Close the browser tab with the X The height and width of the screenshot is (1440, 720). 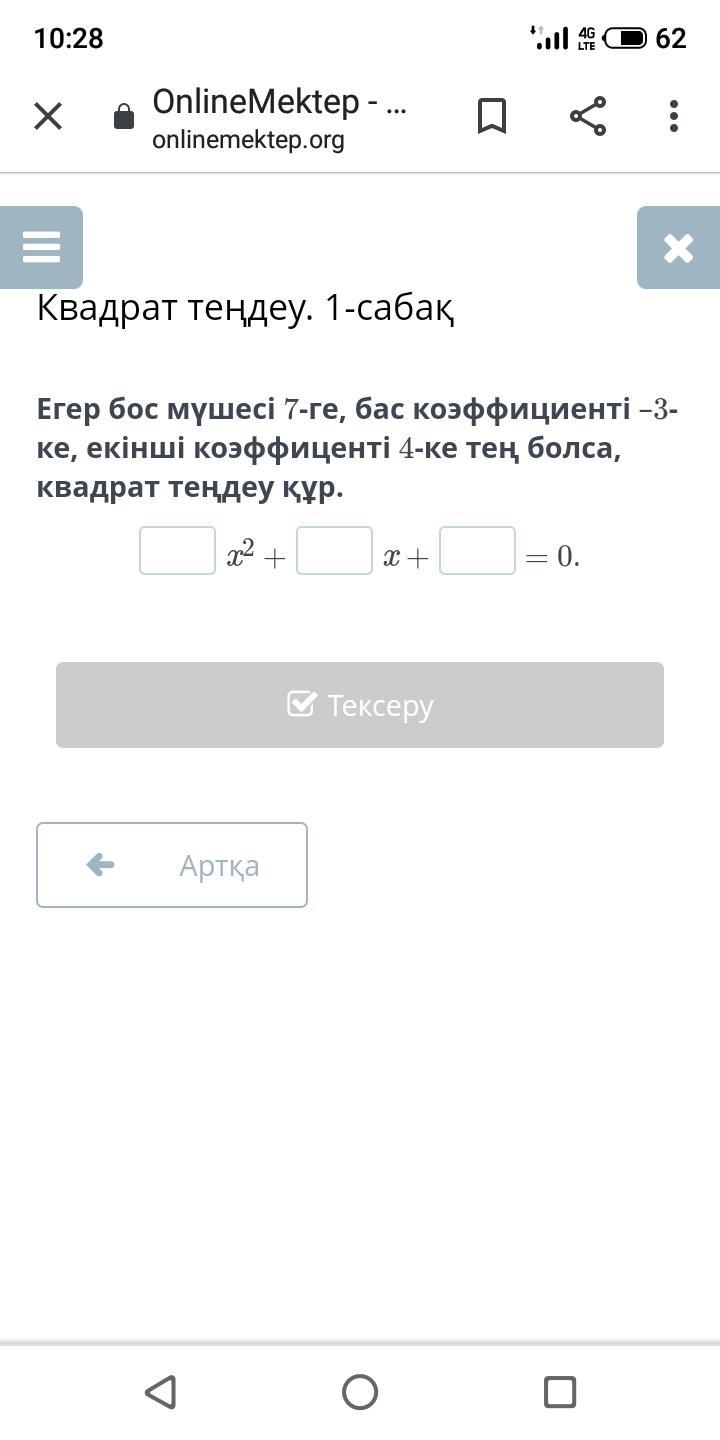[x=48, y=117]
